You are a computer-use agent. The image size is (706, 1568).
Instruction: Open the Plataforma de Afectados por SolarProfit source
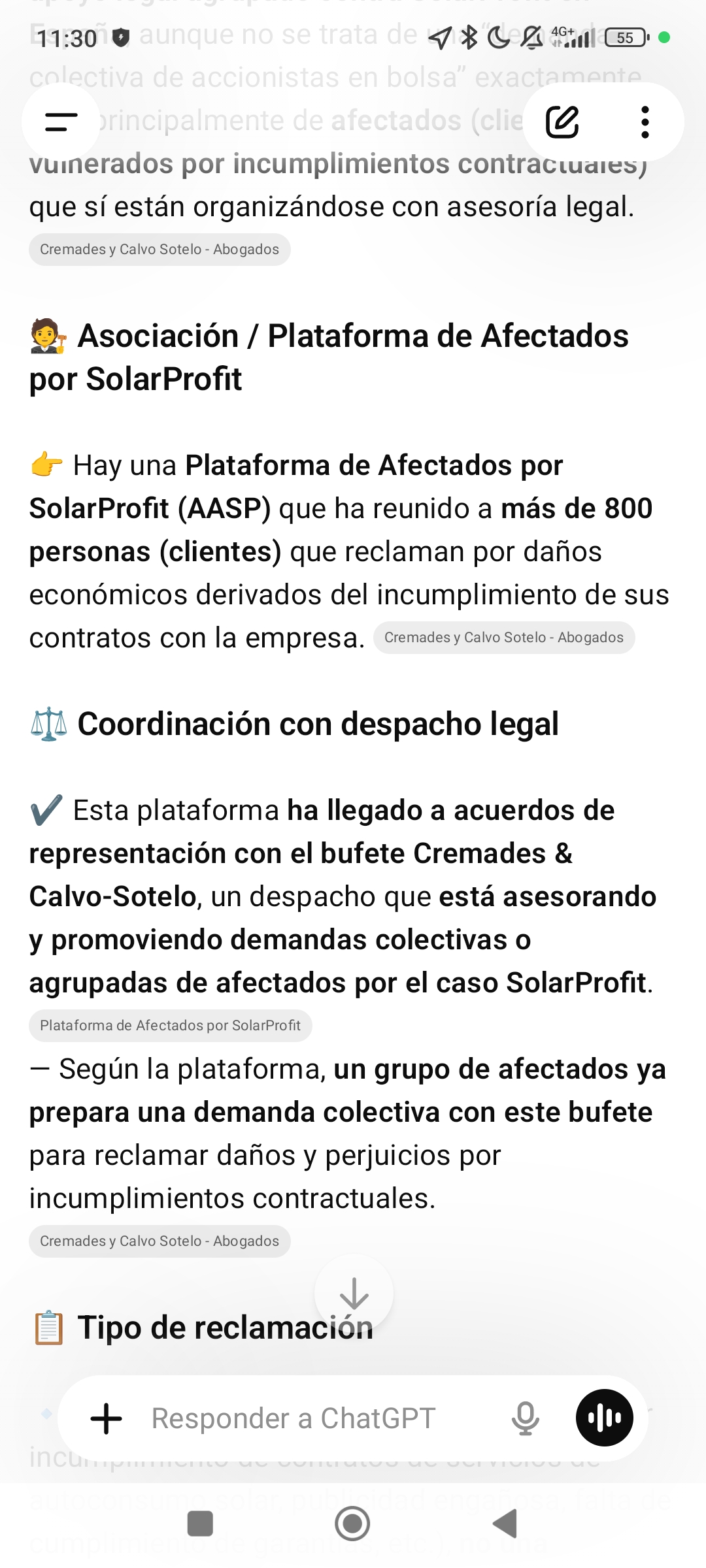pyautogui.click(x=171, y=1025)
